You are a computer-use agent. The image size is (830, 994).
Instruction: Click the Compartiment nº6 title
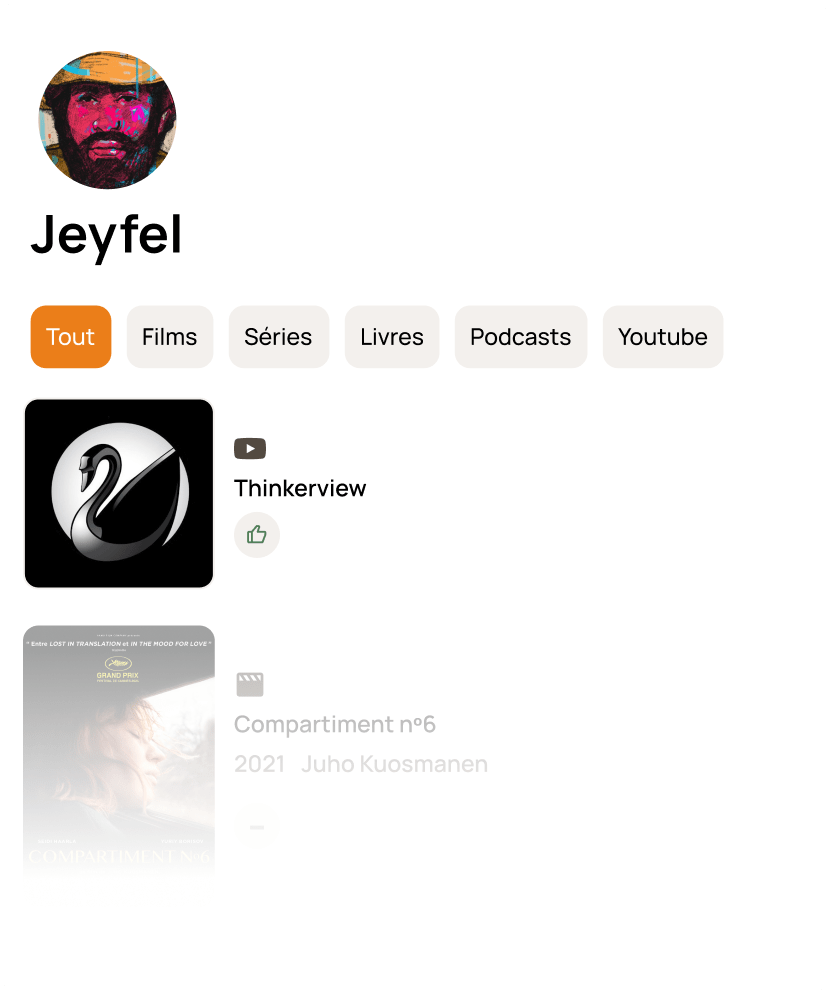coord(335,724)
